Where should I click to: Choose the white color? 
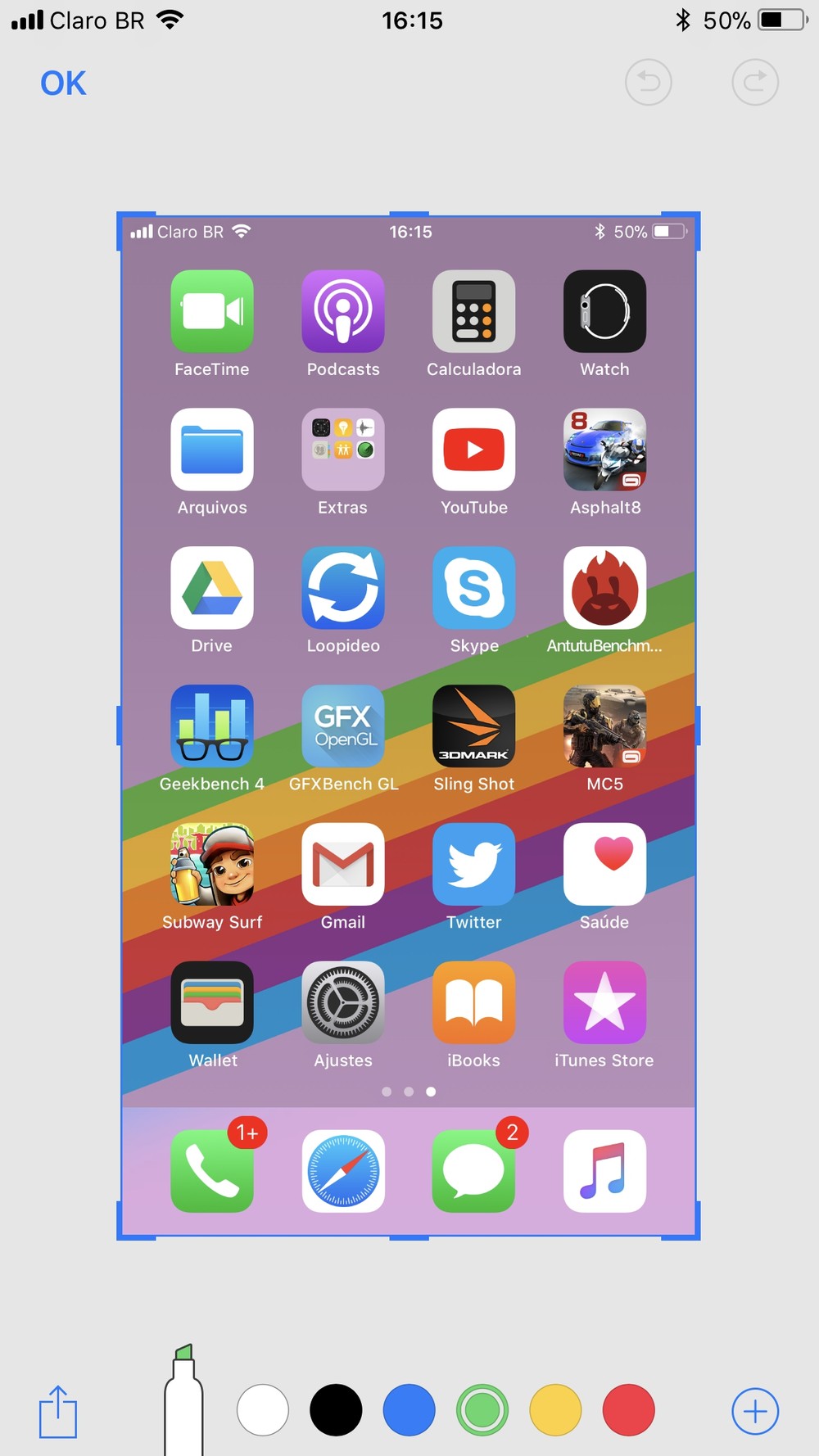[x=263, y=1410]
